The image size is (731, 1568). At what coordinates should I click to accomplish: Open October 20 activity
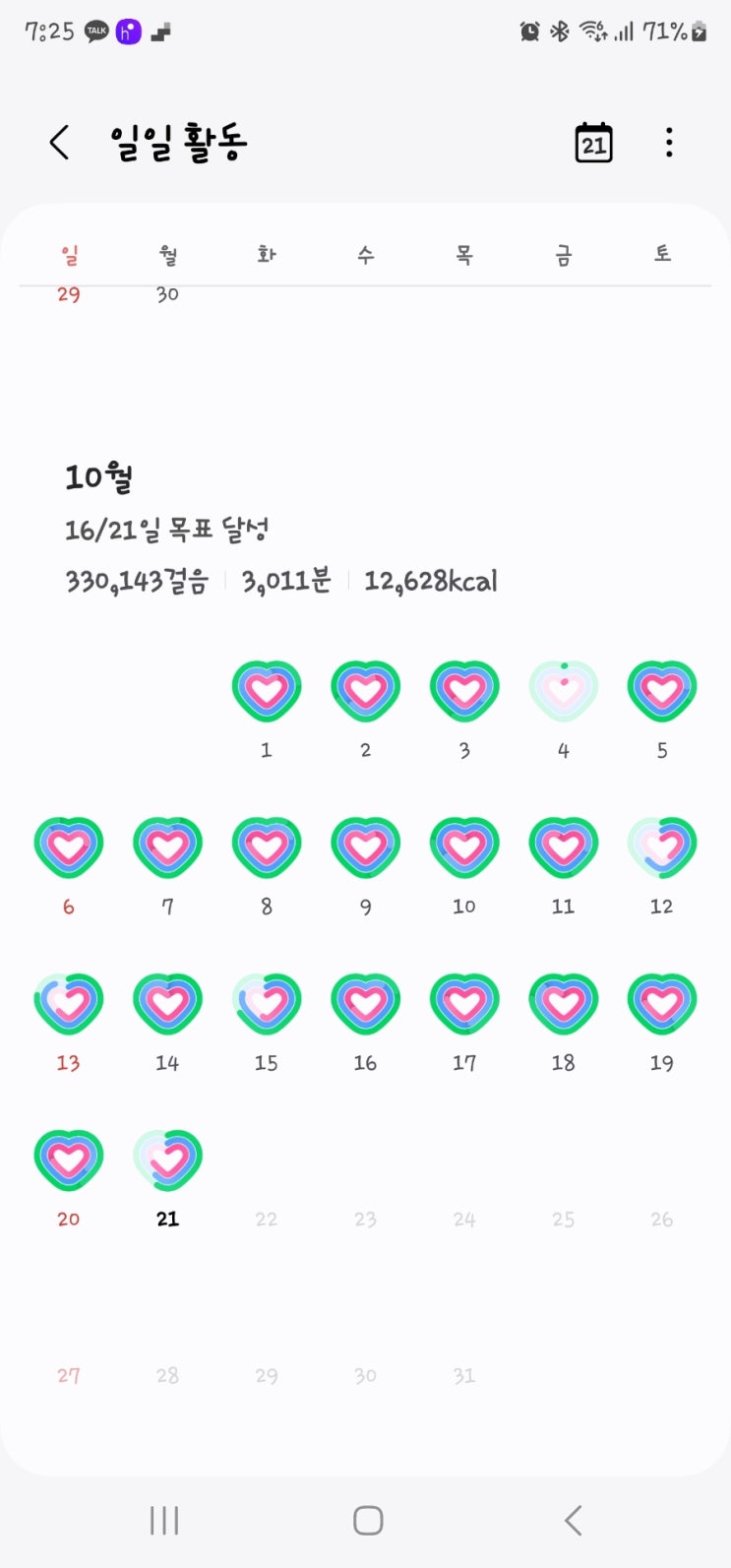coord(69,1160)
